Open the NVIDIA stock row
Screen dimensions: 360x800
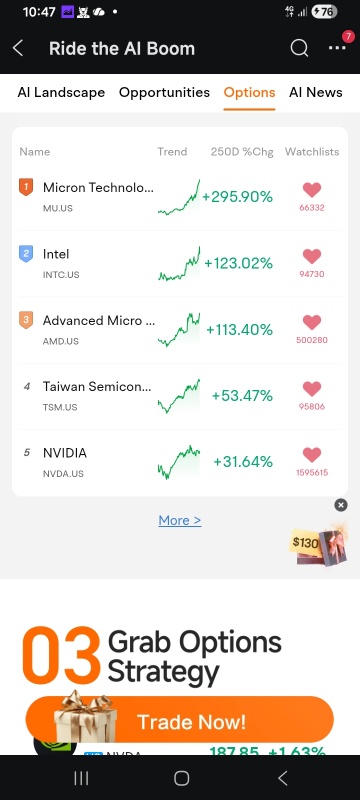(180, 463)
